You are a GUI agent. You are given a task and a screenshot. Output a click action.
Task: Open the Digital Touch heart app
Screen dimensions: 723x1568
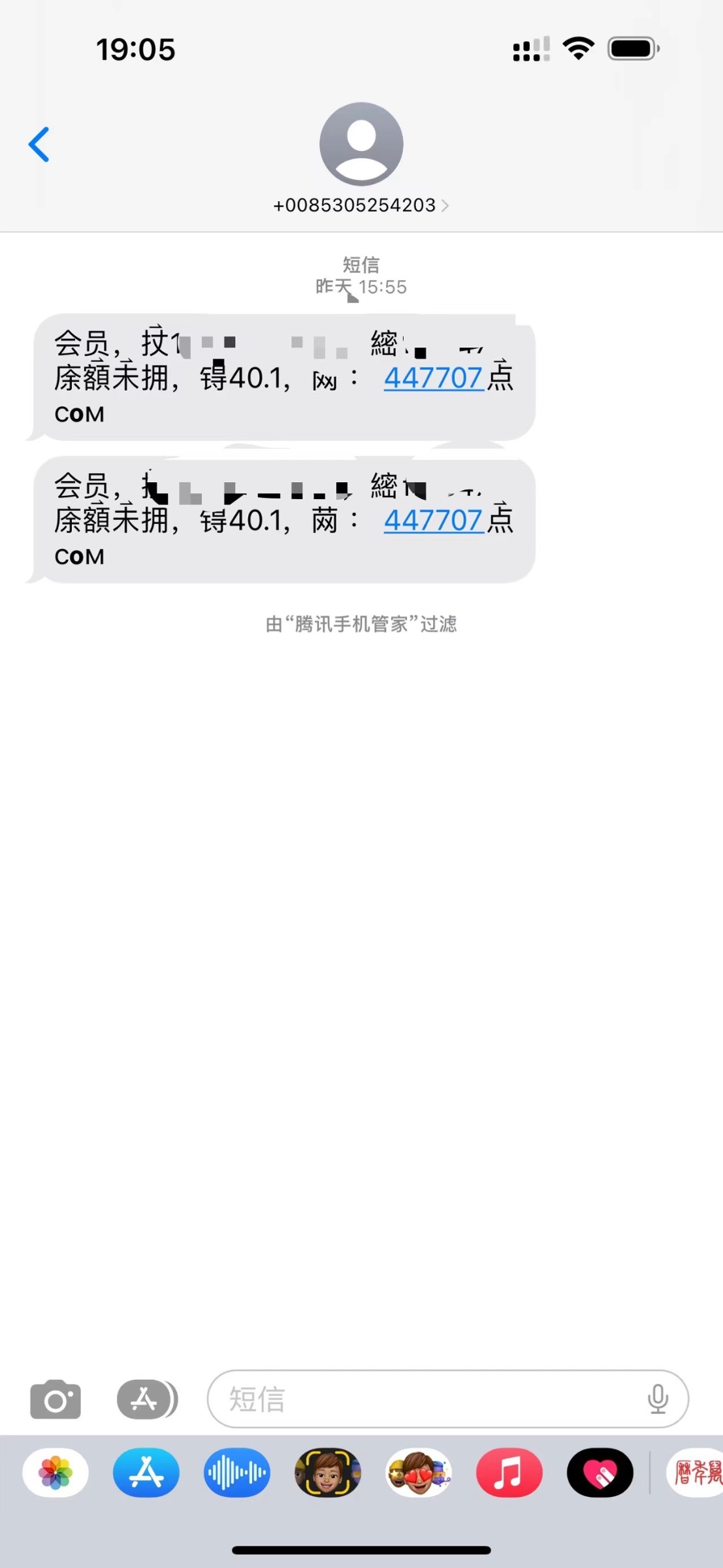pos(600,1473)
